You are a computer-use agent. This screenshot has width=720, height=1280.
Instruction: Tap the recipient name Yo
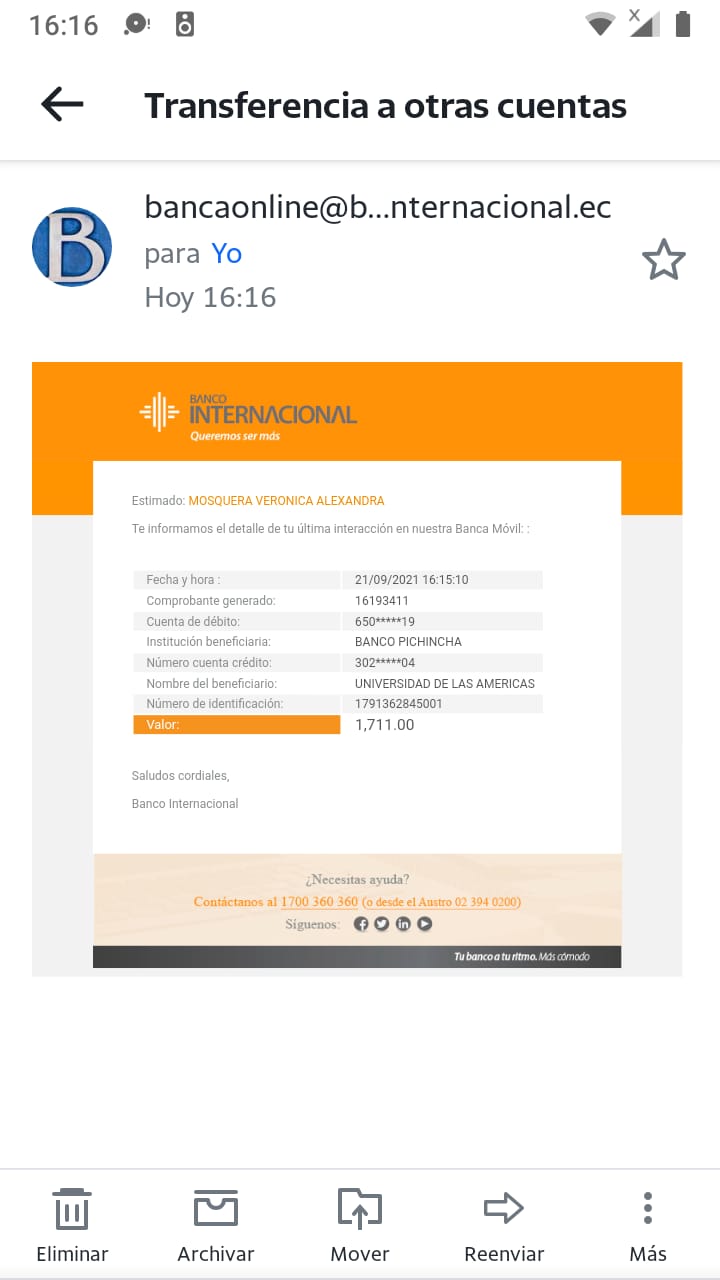[x=227, y=254]
